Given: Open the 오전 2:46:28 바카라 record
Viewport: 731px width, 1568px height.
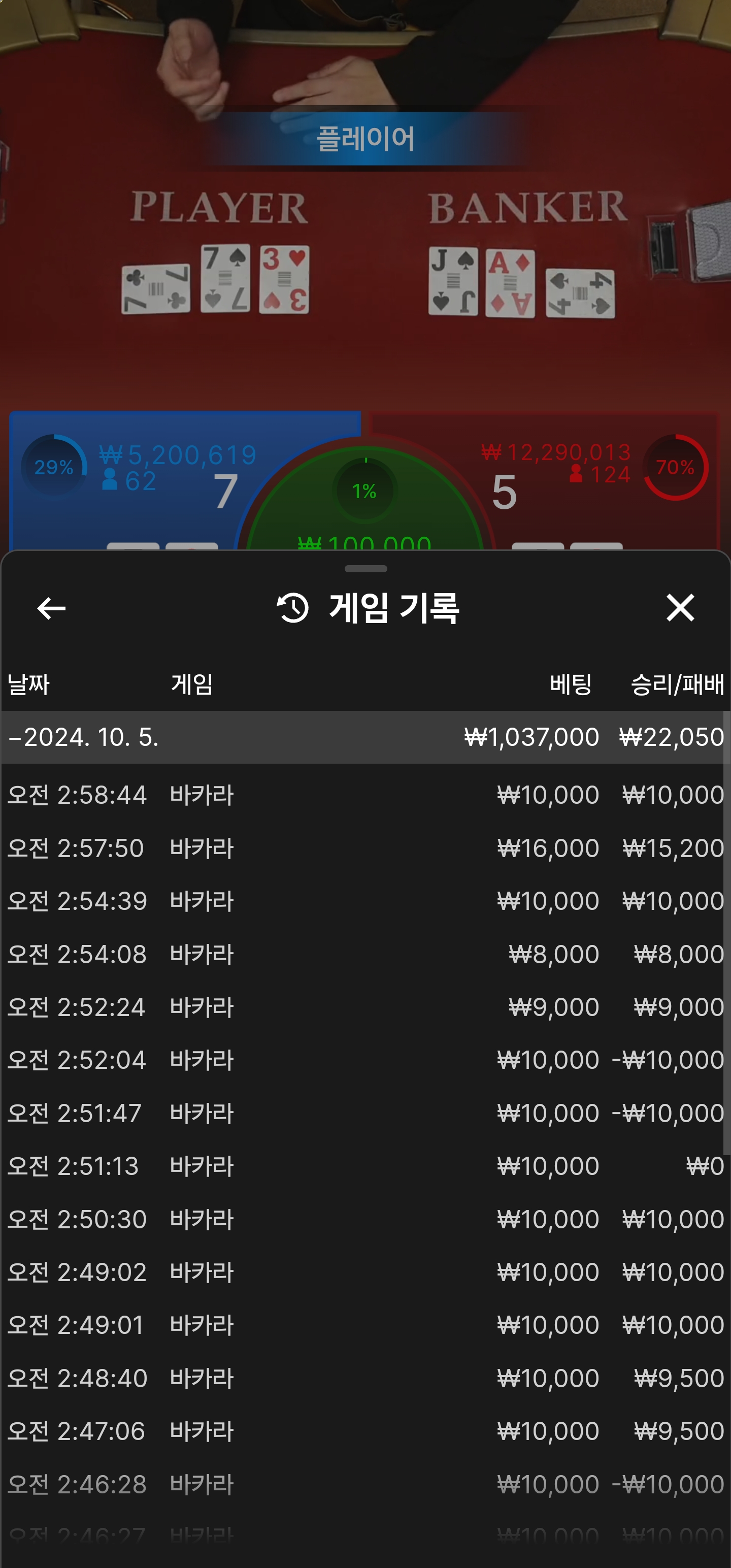Looking at the screenshot, I should click(x=365, y=1484).
